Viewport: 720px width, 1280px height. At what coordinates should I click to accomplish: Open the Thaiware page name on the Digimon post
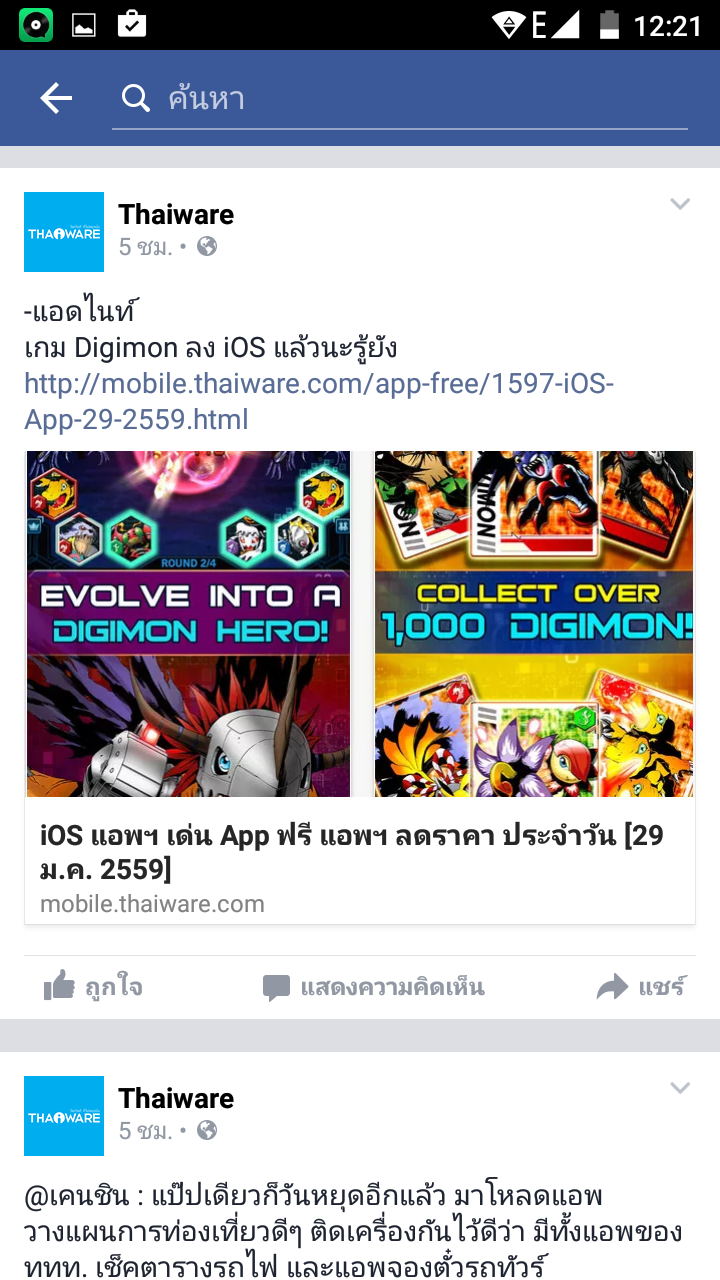click(x=176, y=214)
